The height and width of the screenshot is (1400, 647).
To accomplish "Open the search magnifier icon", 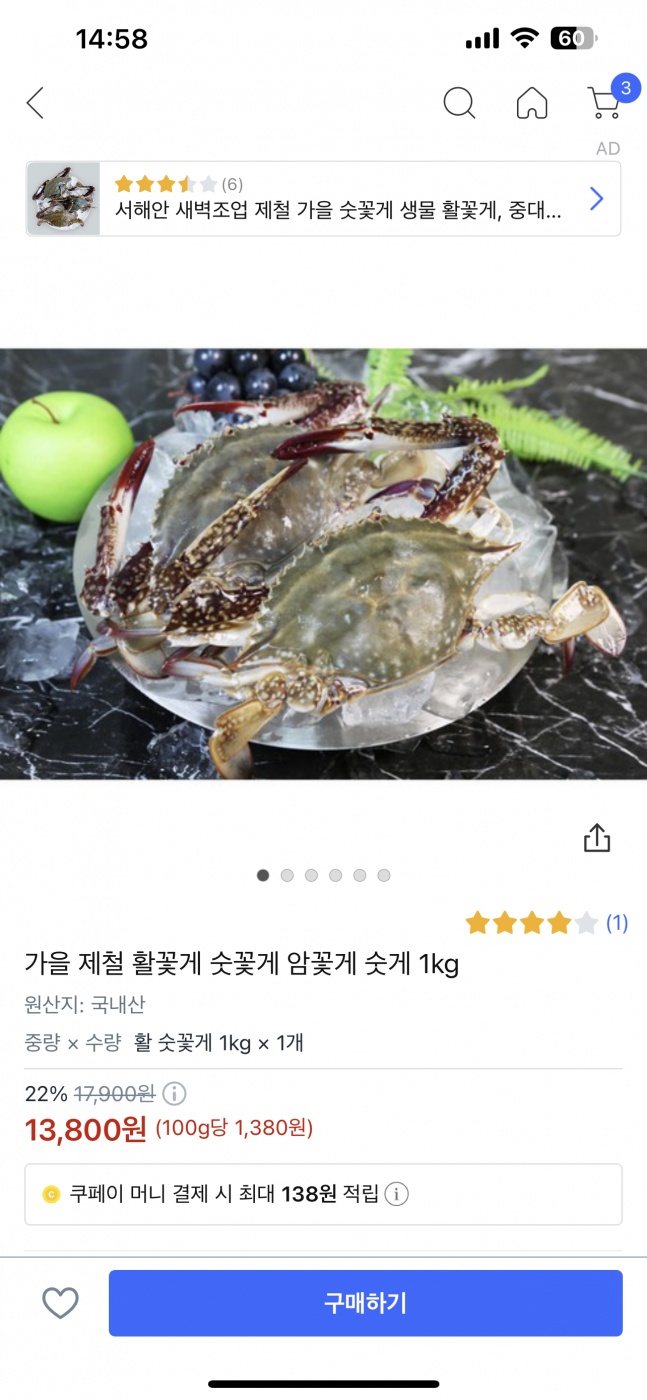I will pos(459,103).
